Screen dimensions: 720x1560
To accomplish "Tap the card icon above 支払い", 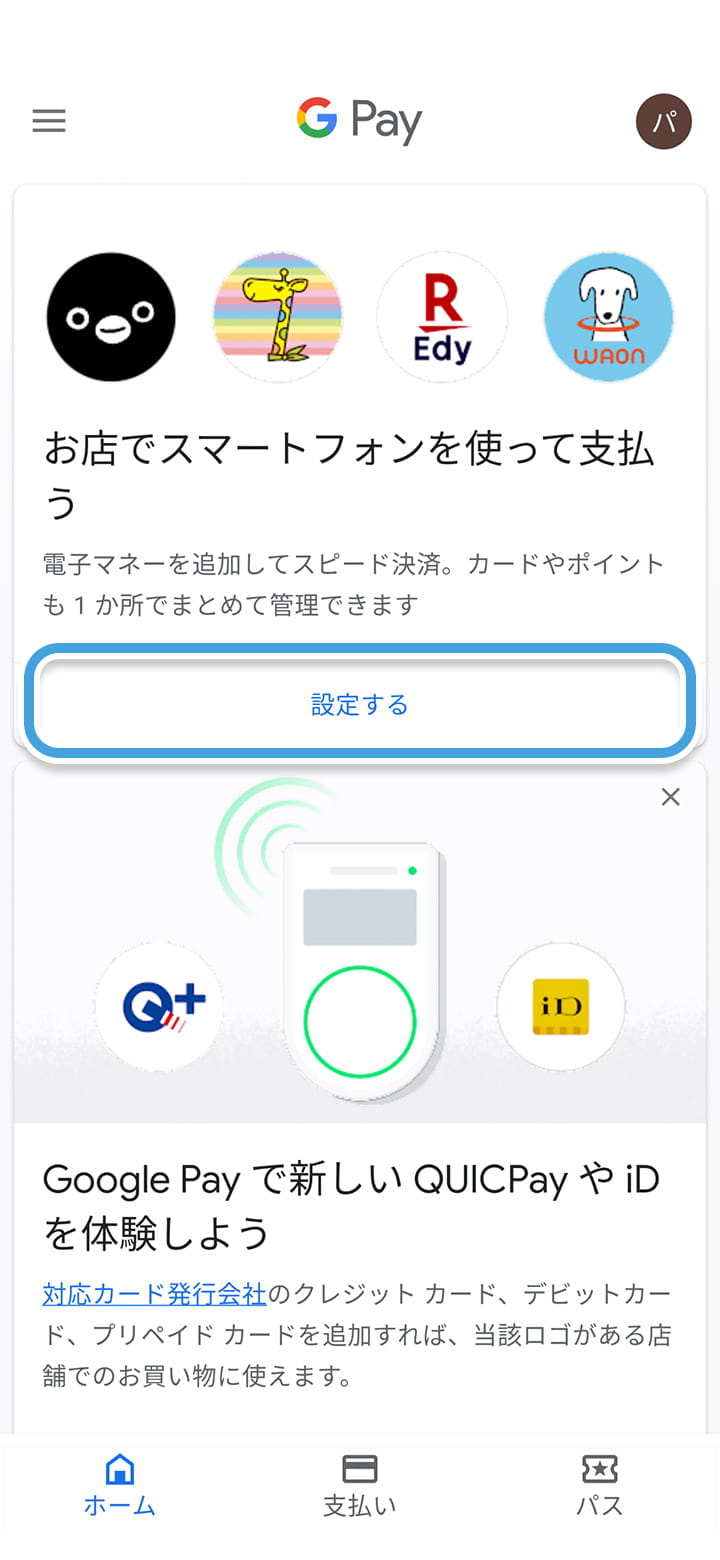I will [360, 1470].
